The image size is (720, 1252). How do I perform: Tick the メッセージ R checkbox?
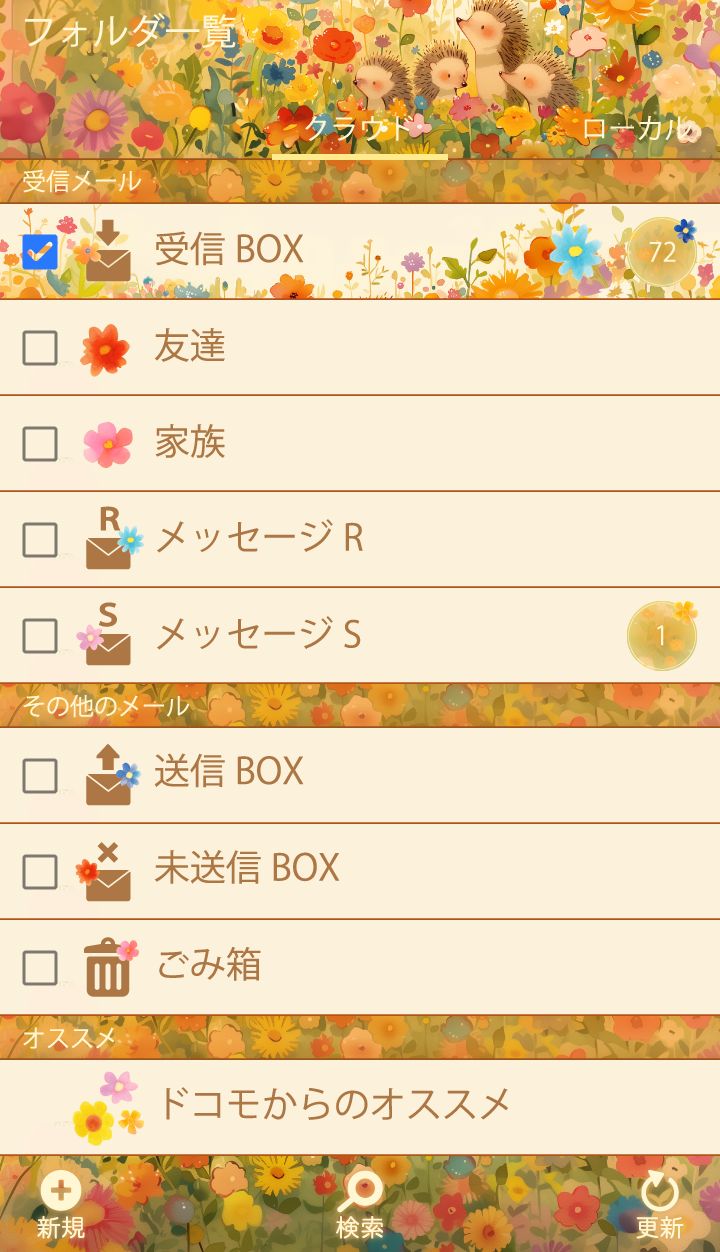(x=40, y=540)
